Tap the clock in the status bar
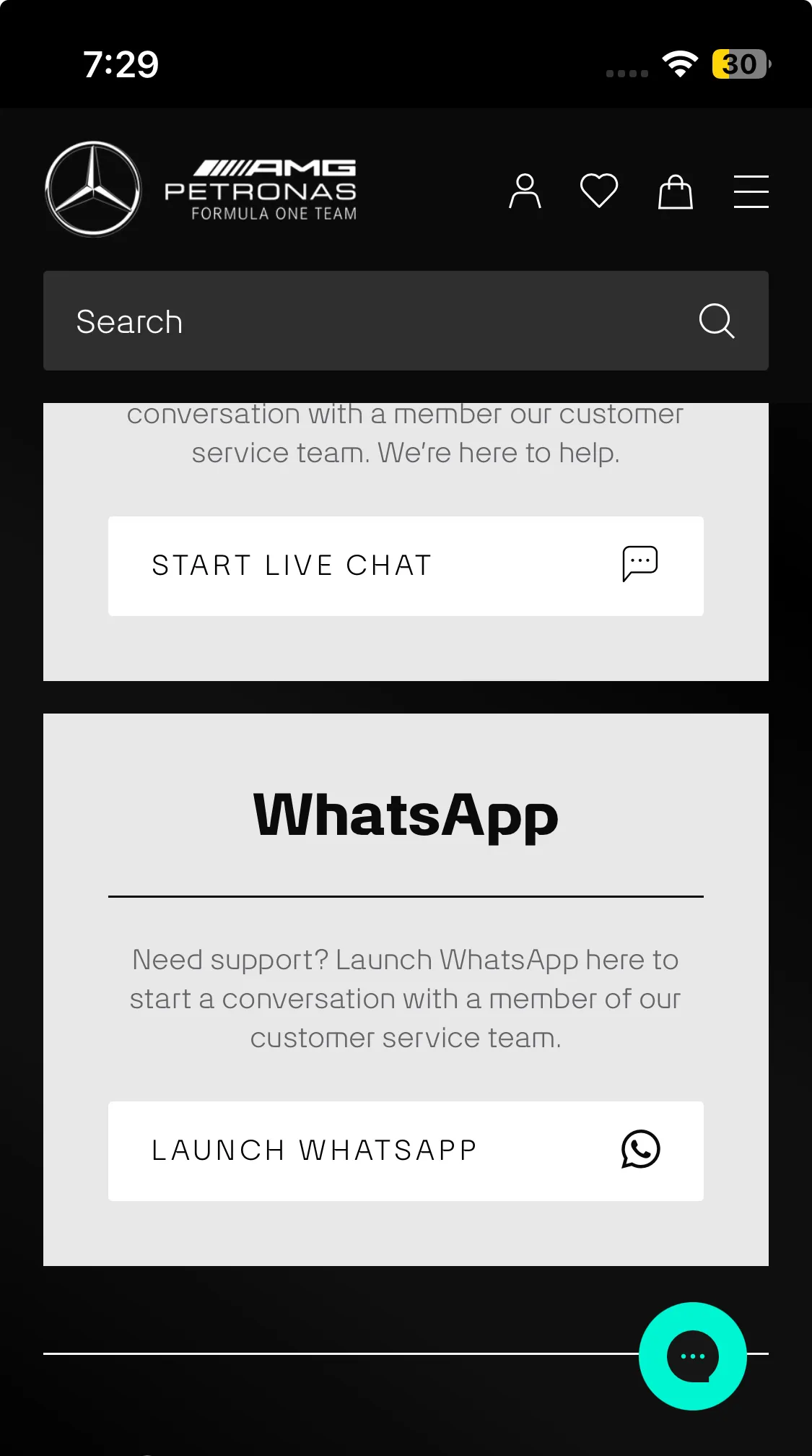Viewport: 812px width, 1456px height. 121,65
